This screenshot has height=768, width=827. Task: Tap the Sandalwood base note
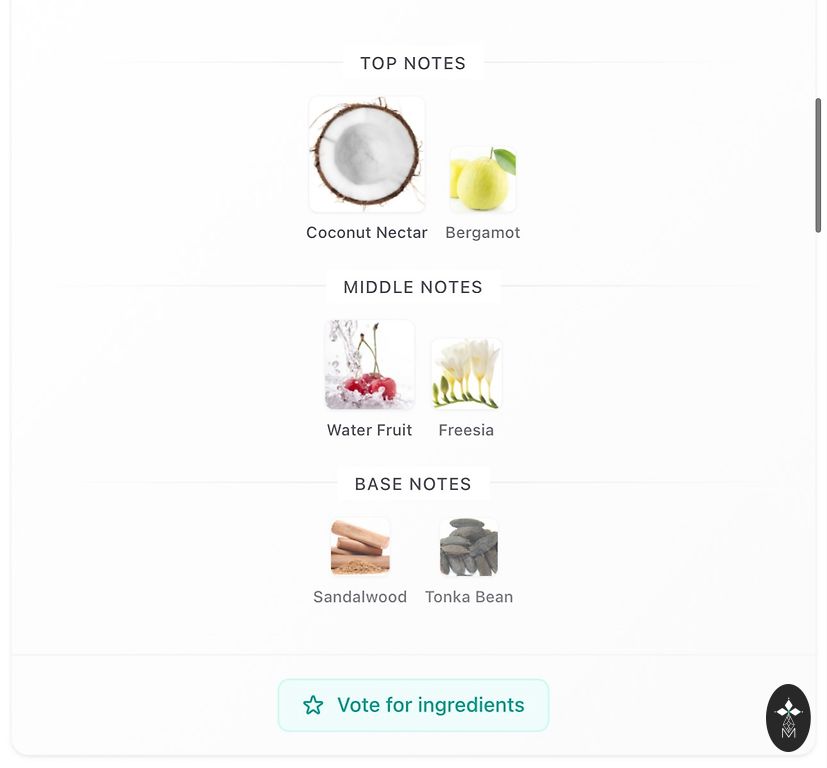pyautogui.click(x=360, y=547)
